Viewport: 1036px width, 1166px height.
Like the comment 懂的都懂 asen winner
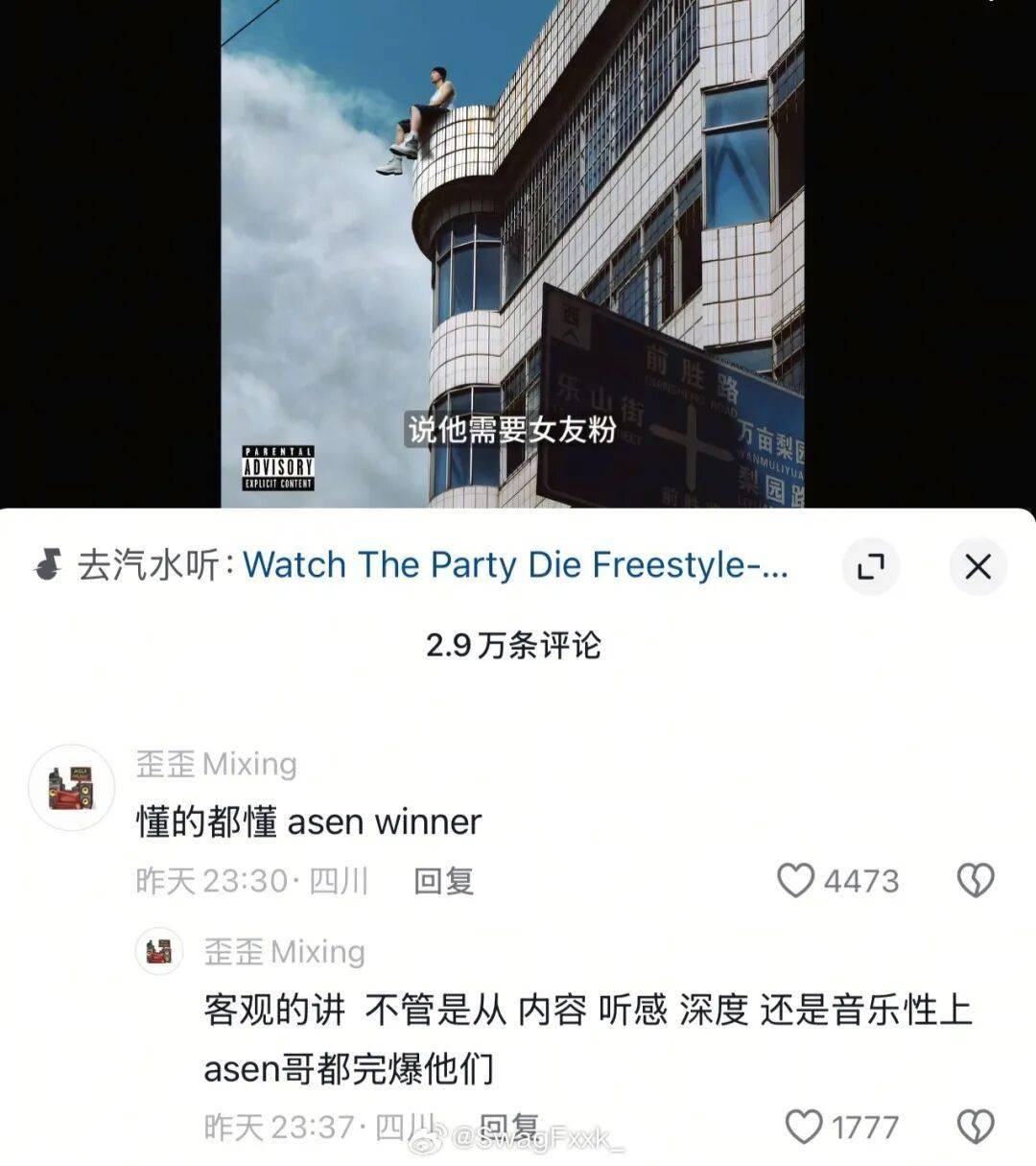click(x=795, y=880)
